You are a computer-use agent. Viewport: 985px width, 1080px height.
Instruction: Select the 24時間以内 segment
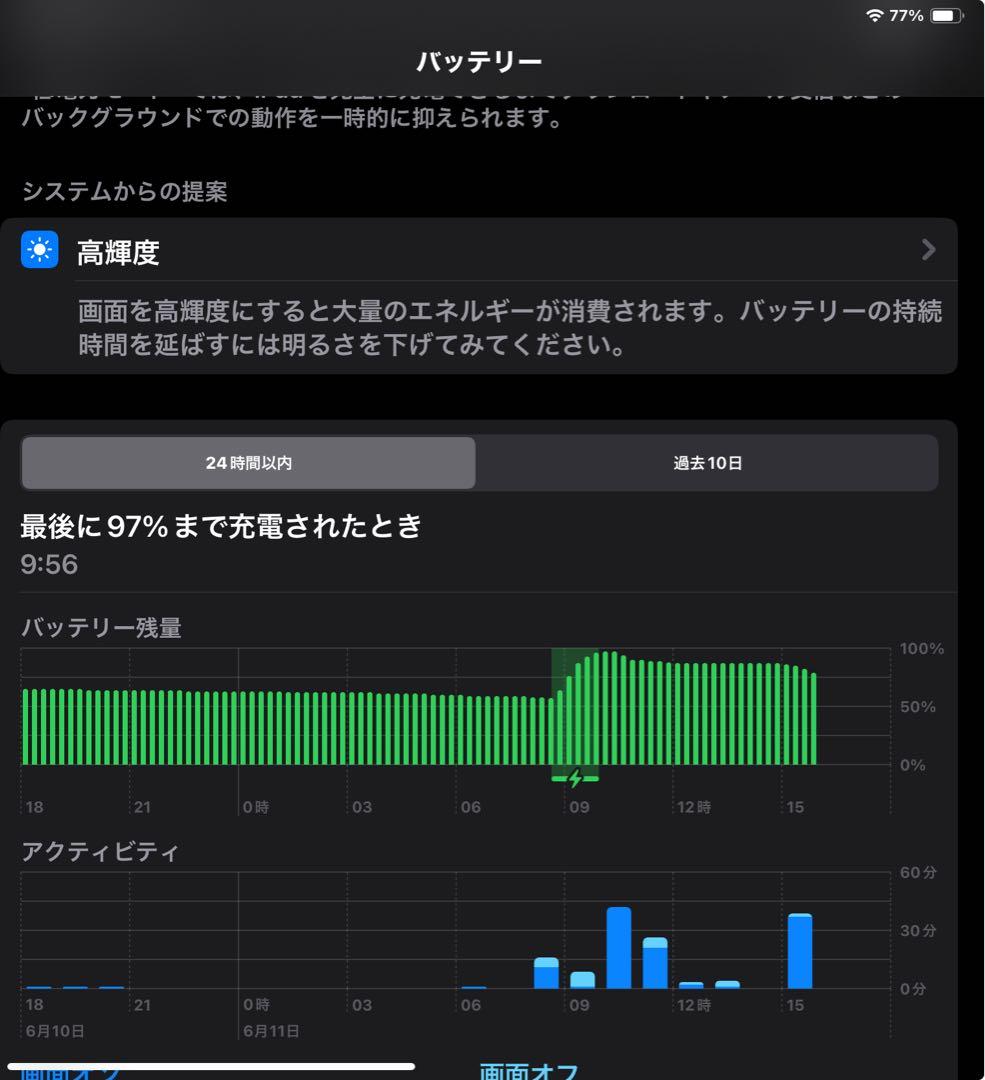click(x=248, y=463)
